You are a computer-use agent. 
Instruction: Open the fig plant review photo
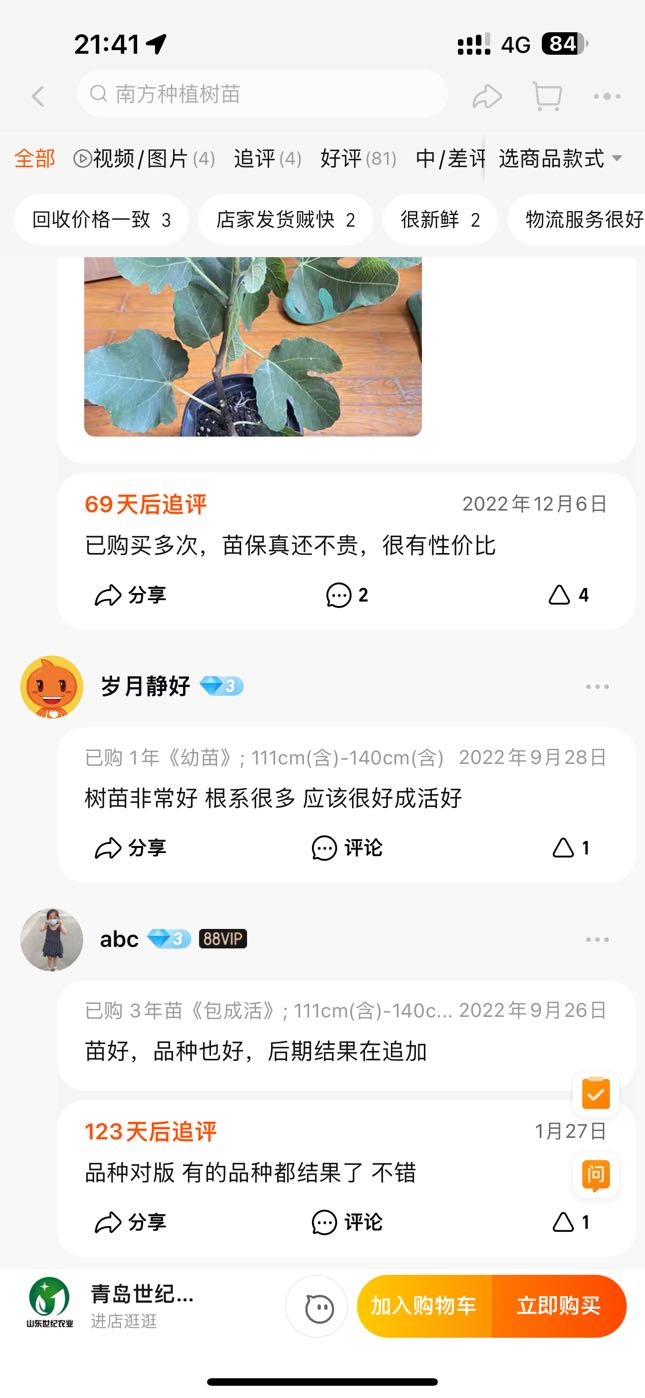tap(252, 346)
